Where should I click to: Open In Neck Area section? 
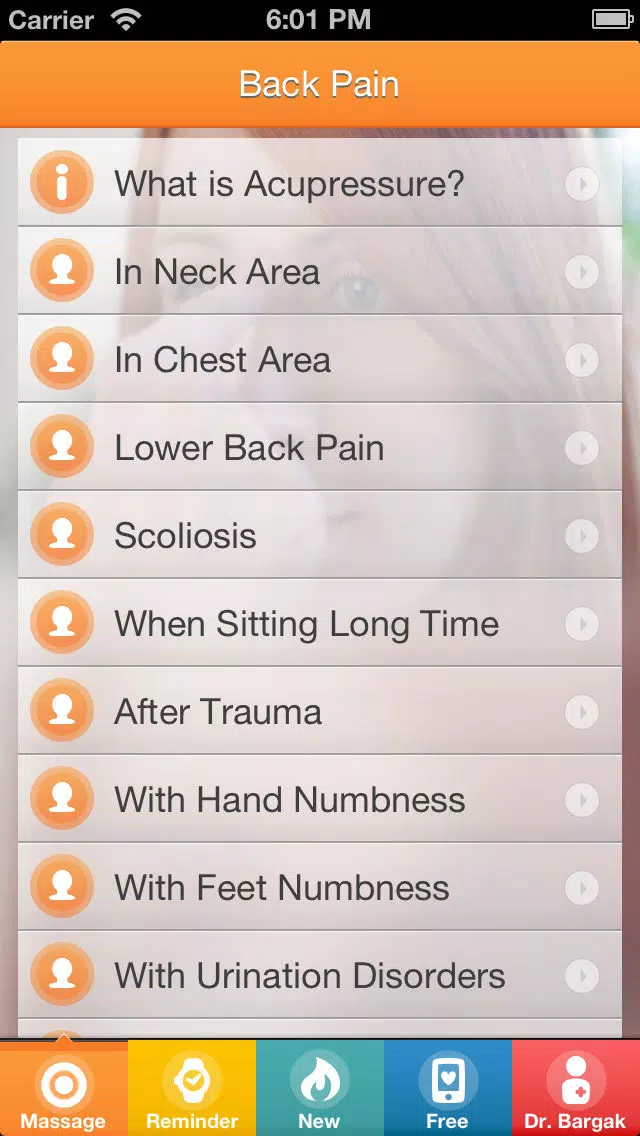(319, 272)
